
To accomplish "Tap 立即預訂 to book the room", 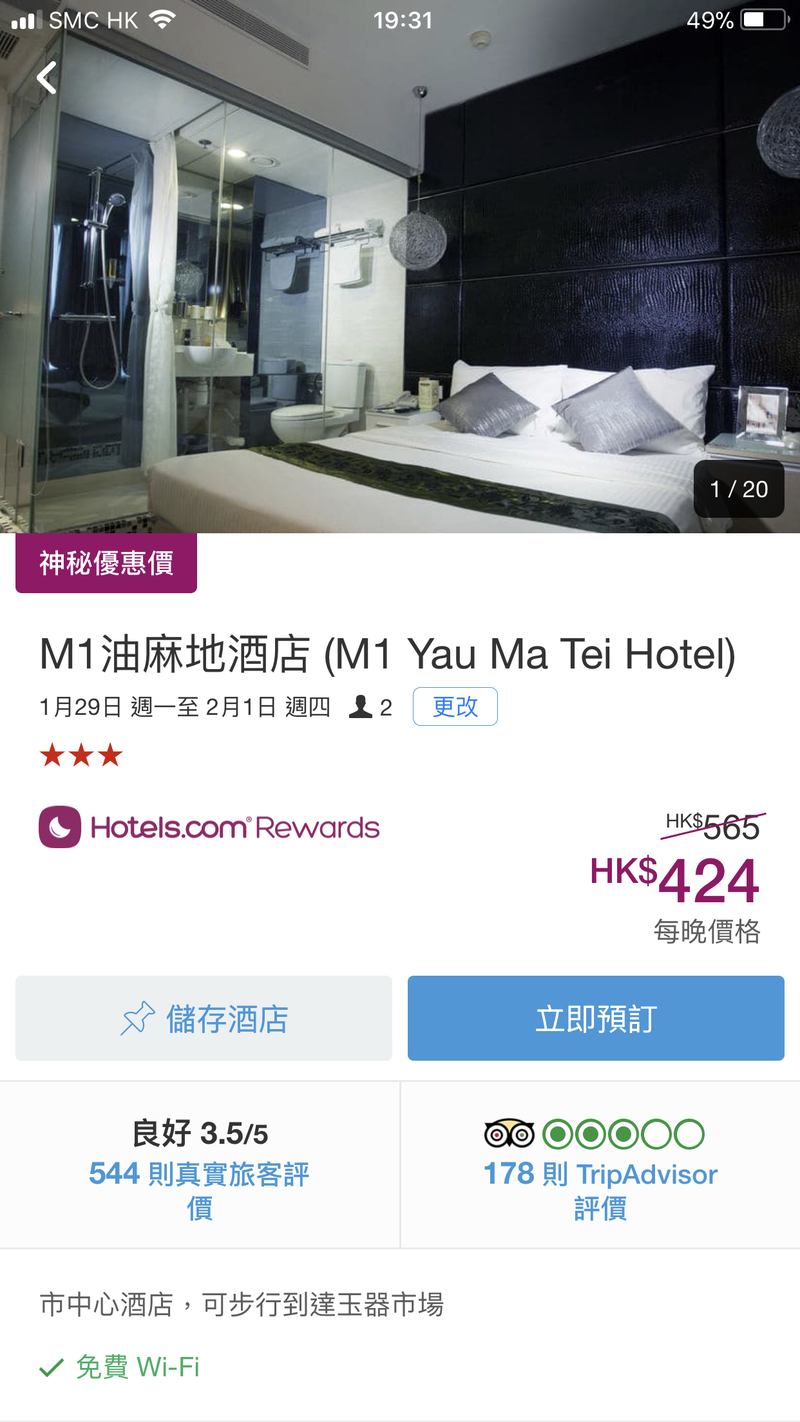I will pos(596,1018).
